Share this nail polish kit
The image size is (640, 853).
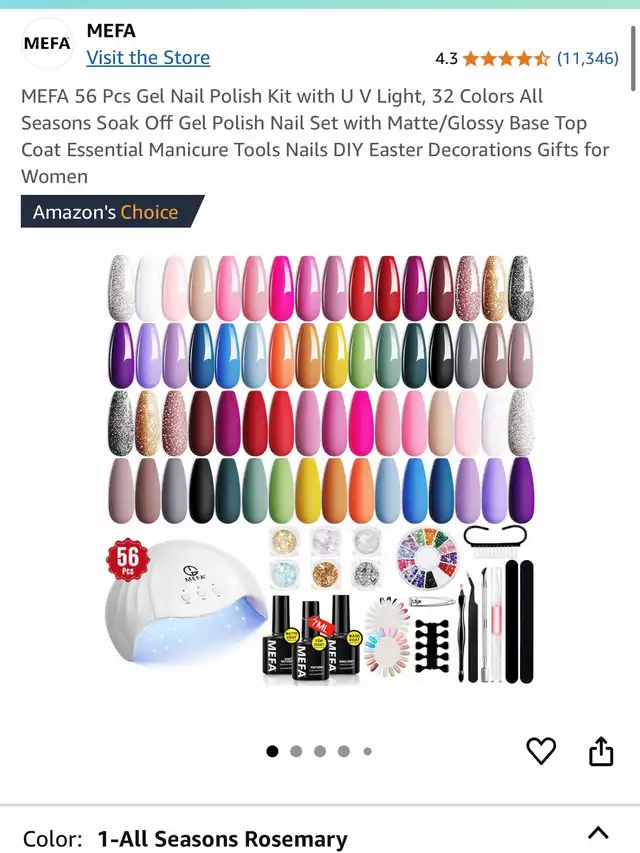point(601,751)
